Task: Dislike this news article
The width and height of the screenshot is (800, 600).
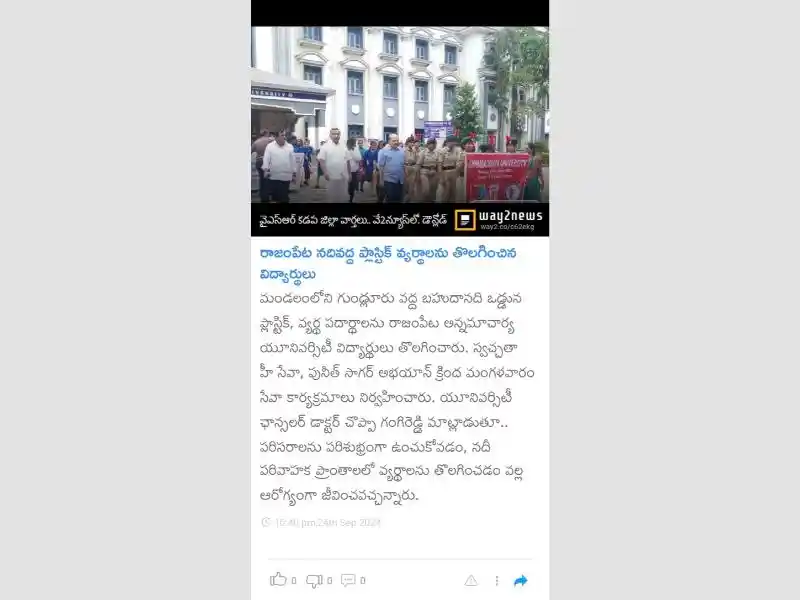Action: [313, 580]
